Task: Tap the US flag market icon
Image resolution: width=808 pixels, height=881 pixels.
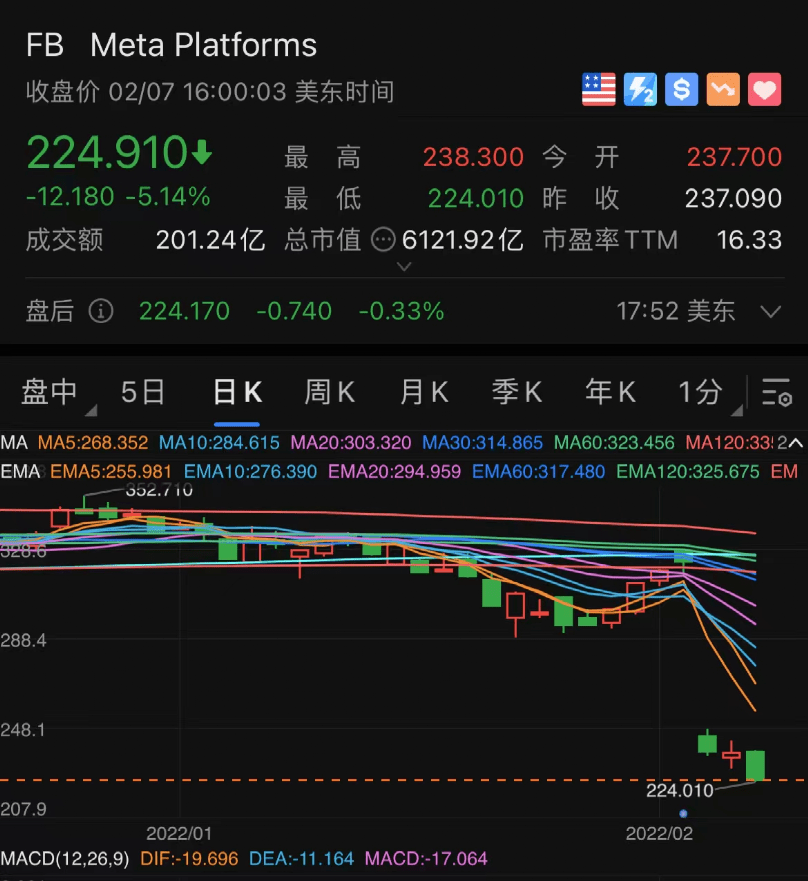Action: pyautogui.click(x=599, y=90)
